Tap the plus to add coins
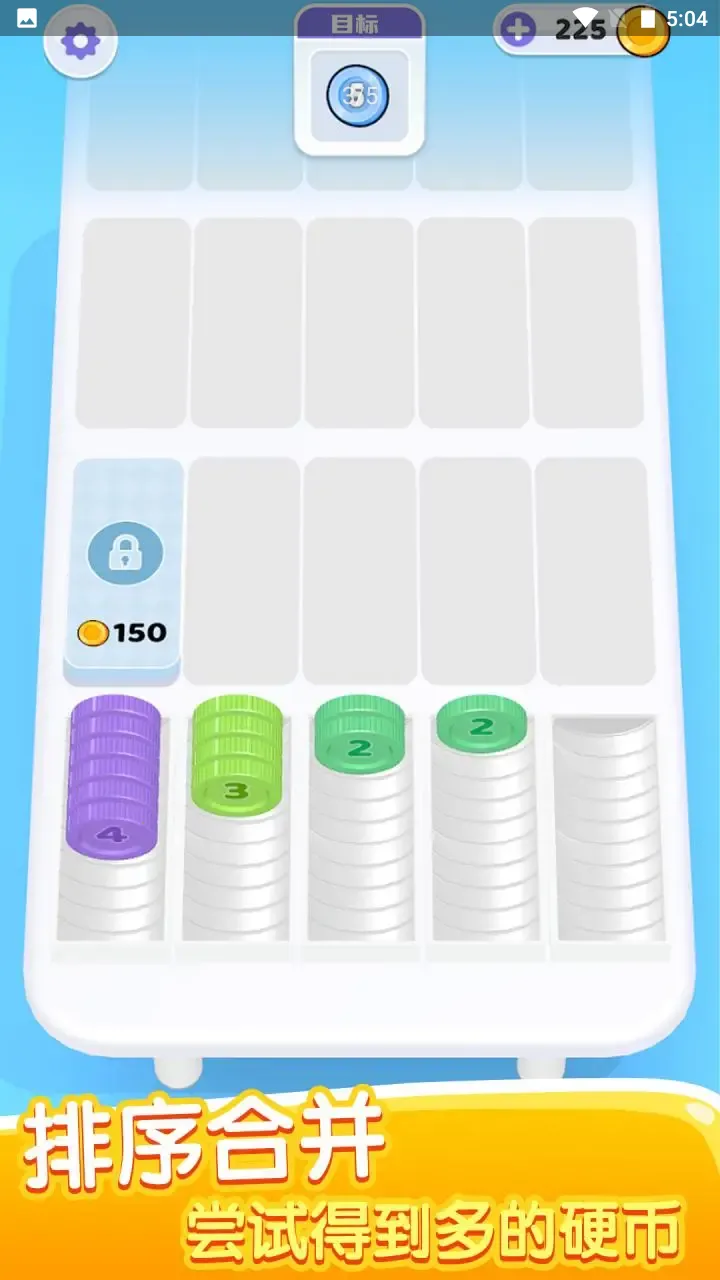The width and height of the screenshot is (720, 1280). [518, 30]
